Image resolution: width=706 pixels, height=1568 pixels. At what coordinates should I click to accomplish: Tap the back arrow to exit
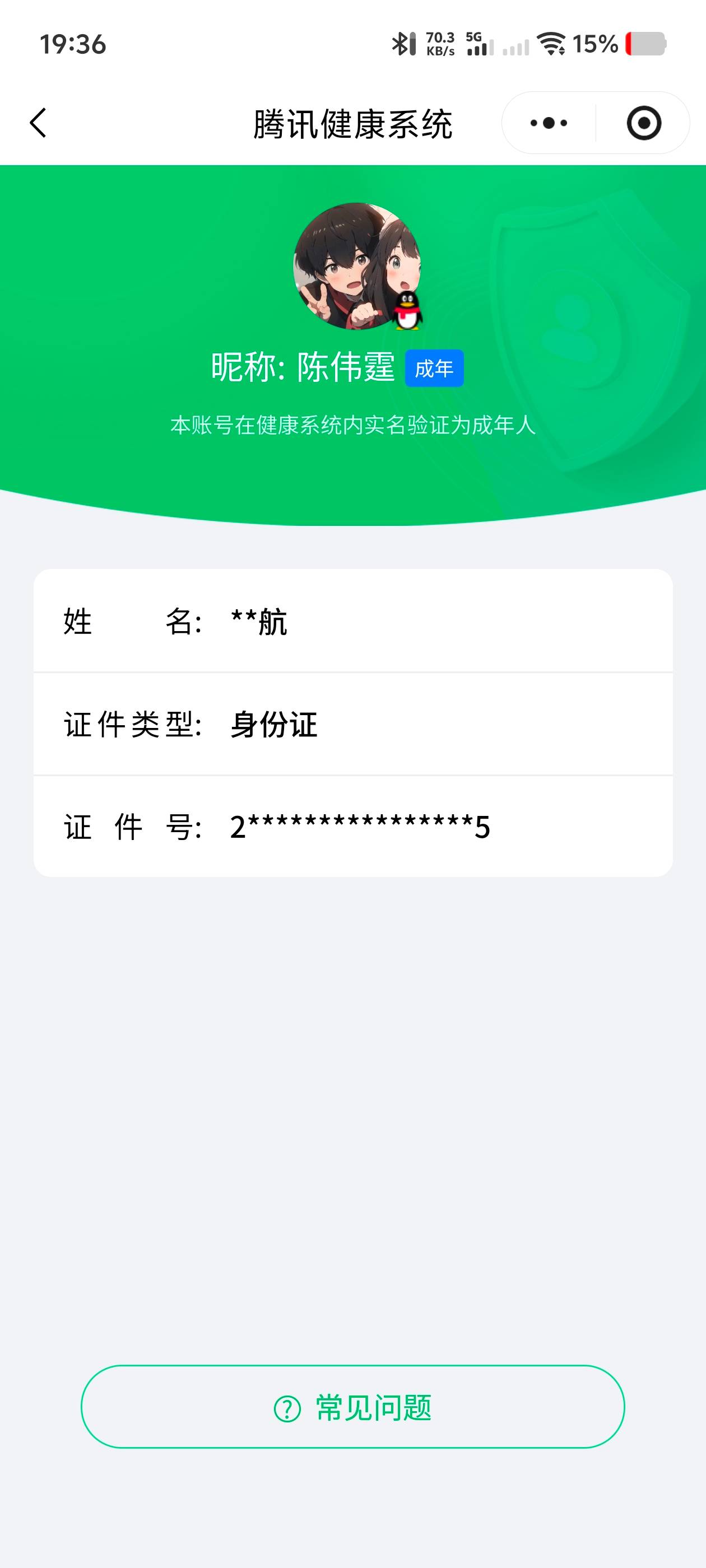[38, 122]
